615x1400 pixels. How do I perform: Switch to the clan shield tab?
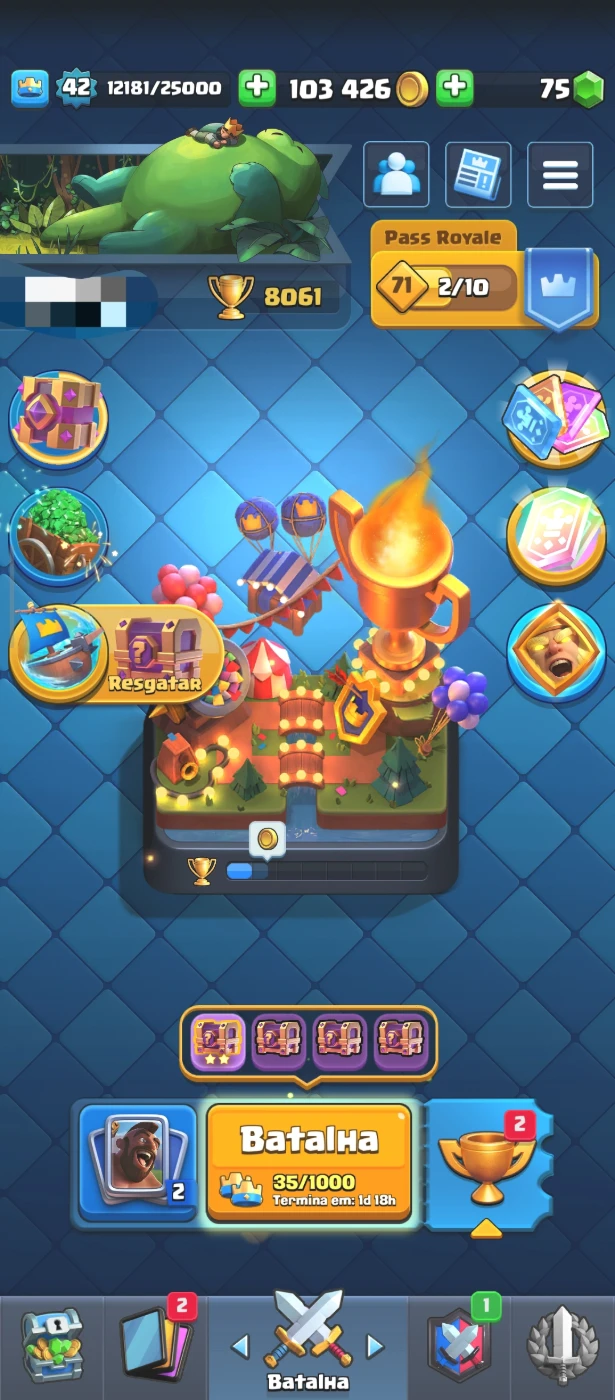click(x=460, y=1345)
